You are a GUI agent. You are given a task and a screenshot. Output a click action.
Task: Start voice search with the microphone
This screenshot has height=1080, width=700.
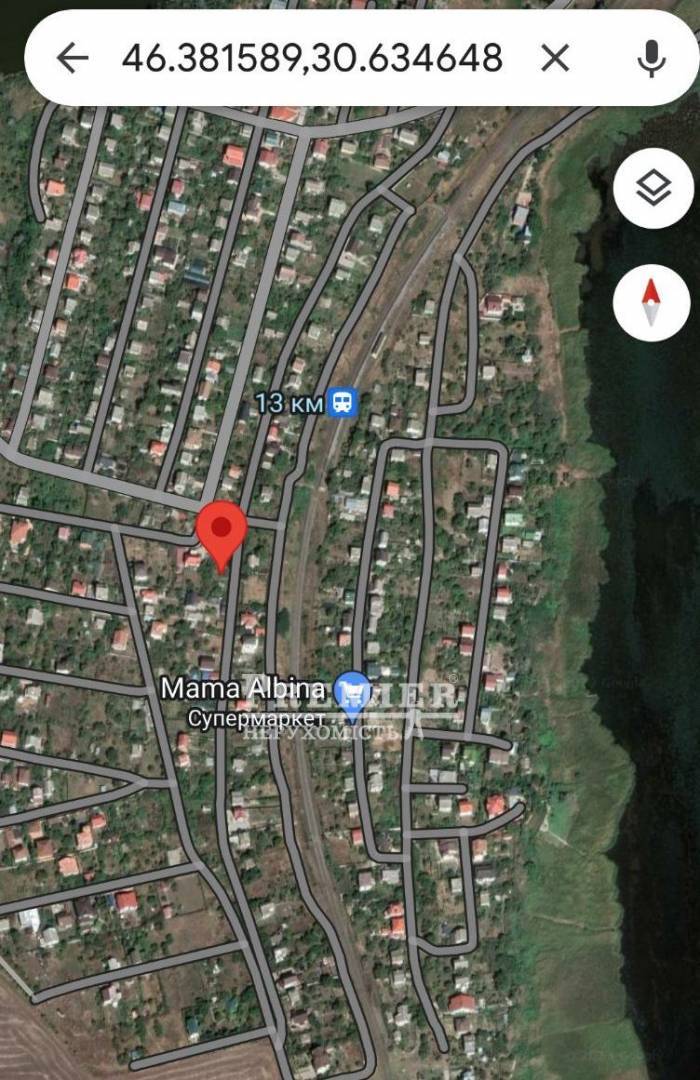coord(651,59)
